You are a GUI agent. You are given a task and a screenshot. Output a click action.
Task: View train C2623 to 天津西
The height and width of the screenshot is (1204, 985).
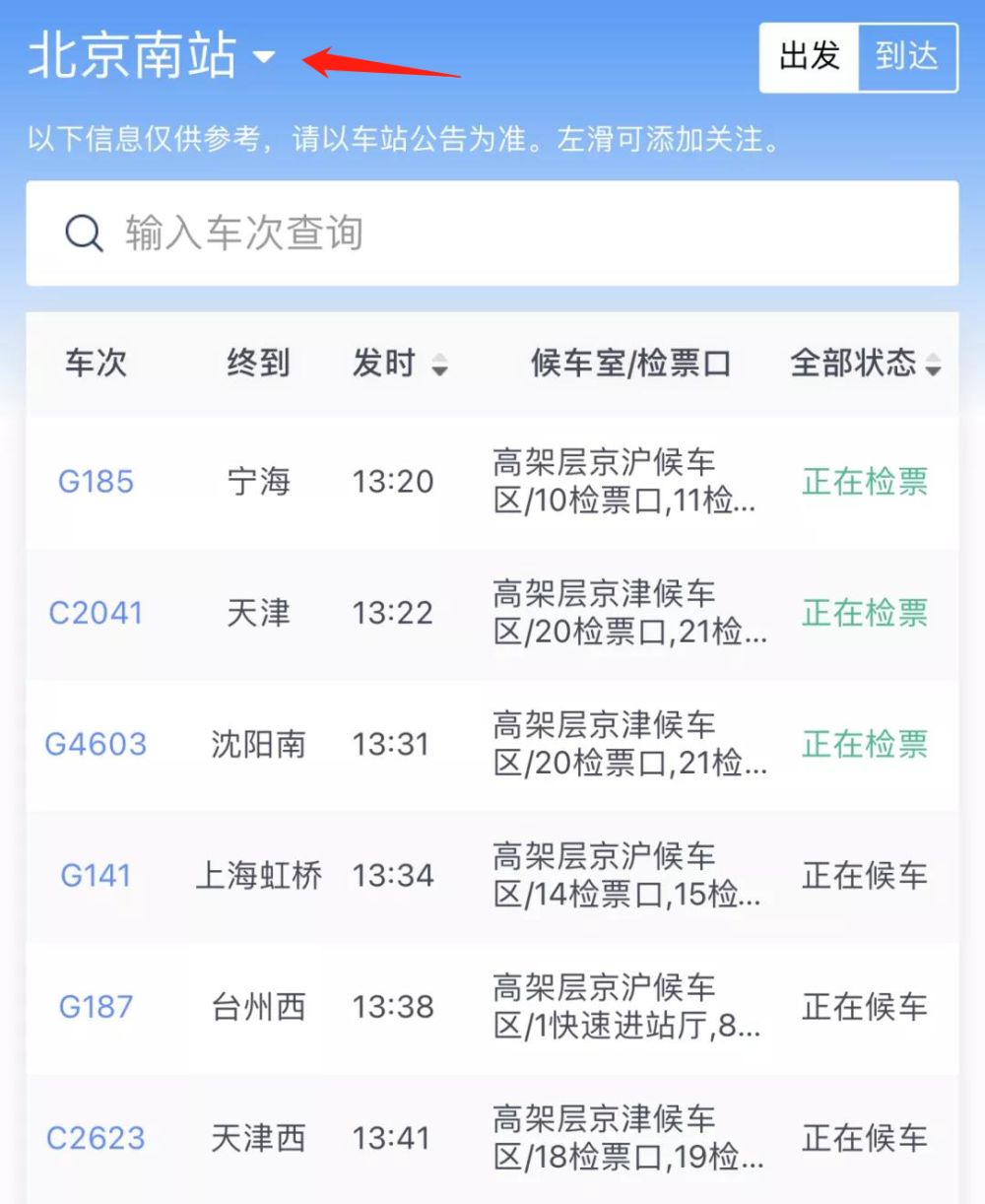tap(96, 1138)
